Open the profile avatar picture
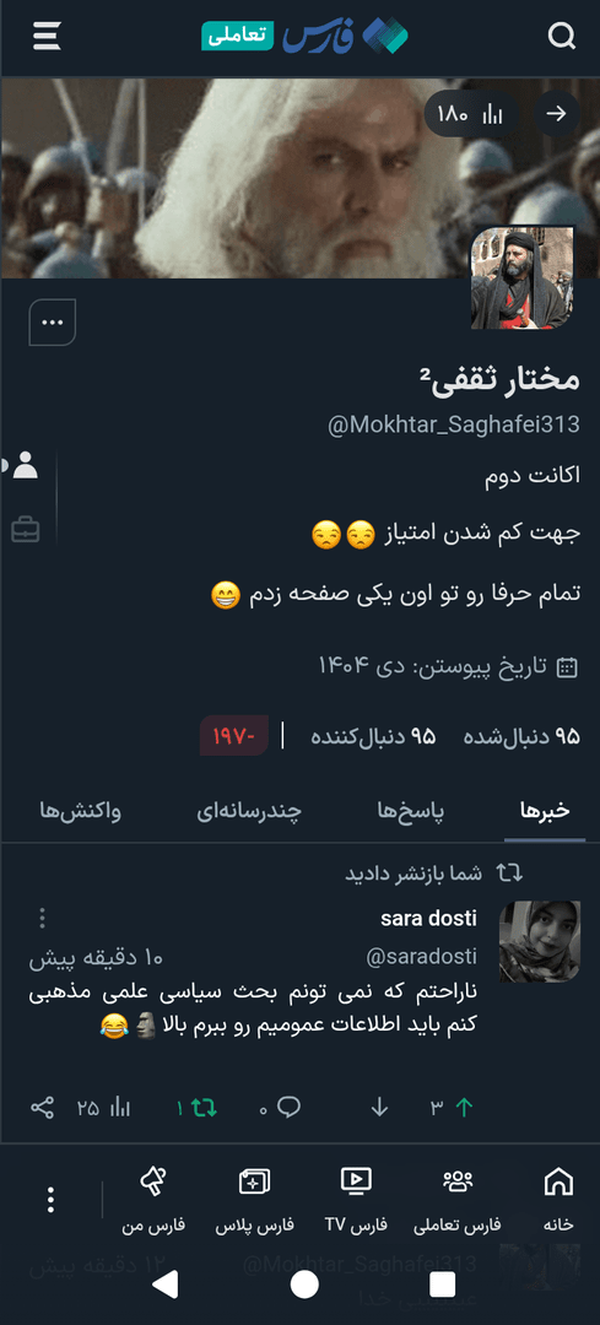The width and height of the screenshot is (600, 1325). [x=522, y=277]
